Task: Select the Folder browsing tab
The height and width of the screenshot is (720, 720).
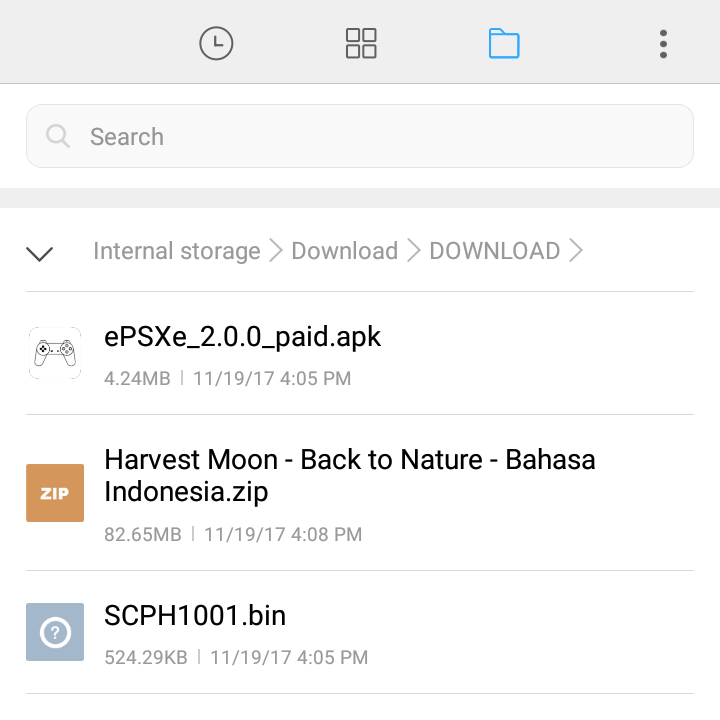Action: coord(504,43)
